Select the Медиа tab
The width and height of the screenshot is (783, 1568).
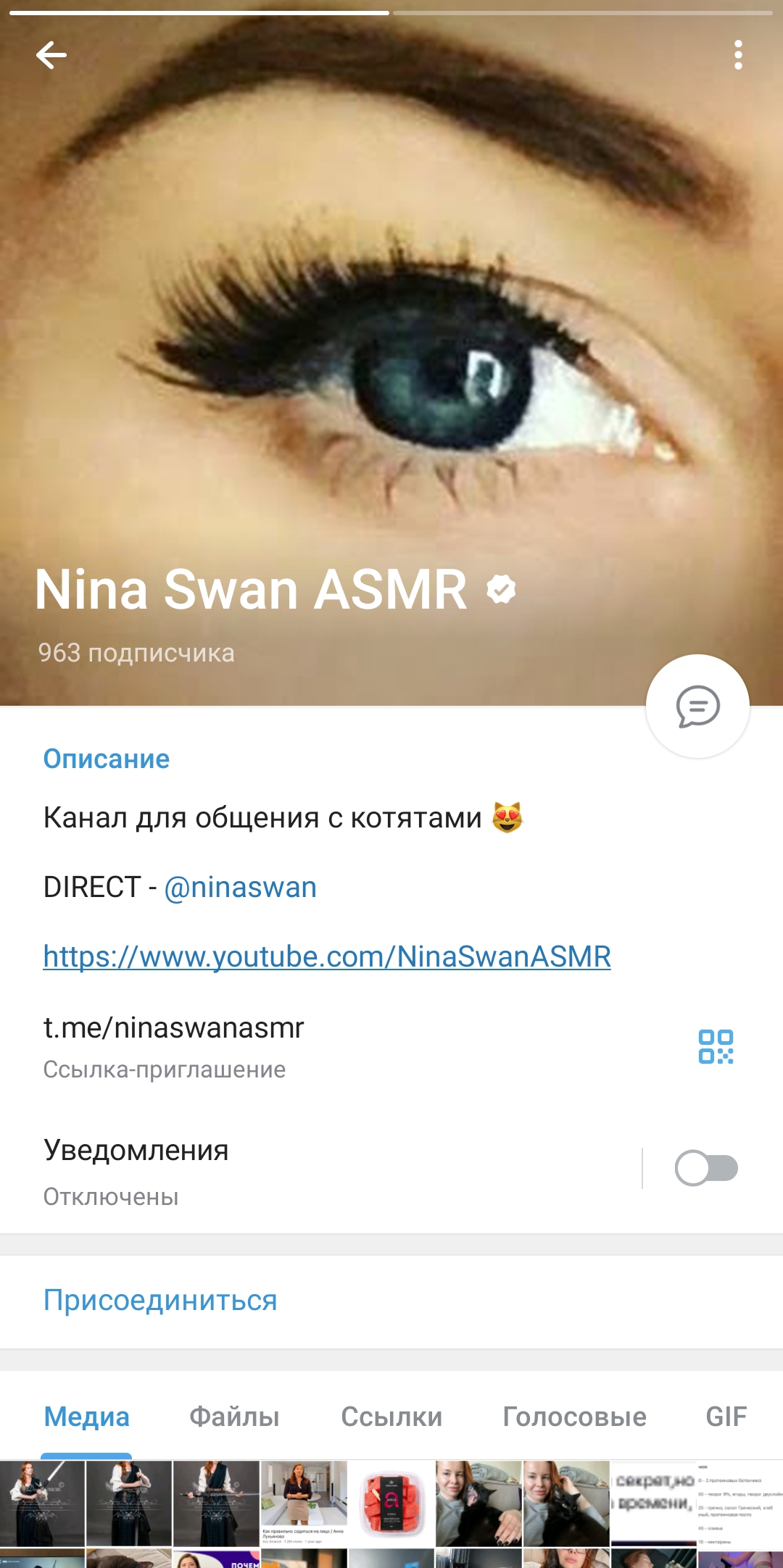click(x=86, y=1417)
